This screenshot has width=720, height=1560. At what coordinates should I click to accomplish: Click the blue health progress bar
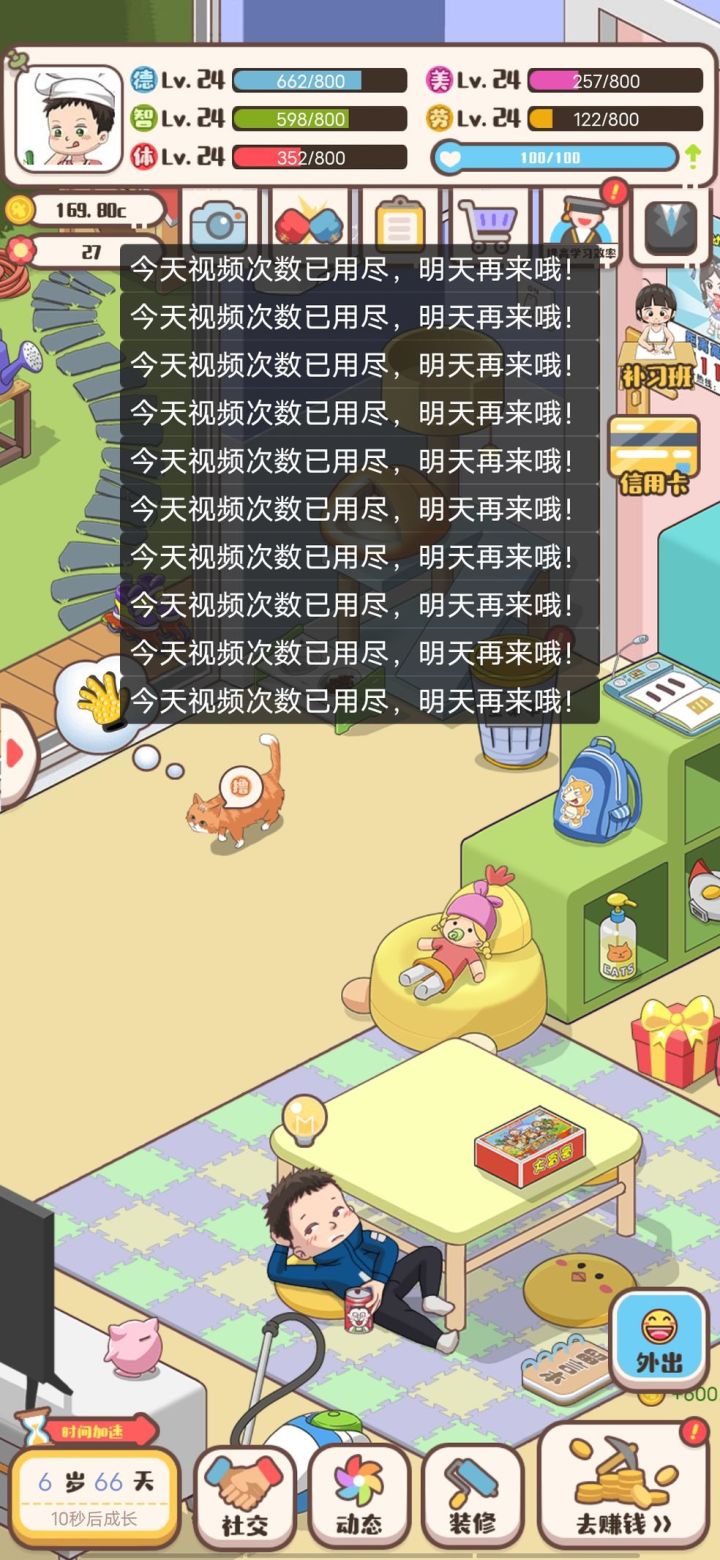click(555, 156)
